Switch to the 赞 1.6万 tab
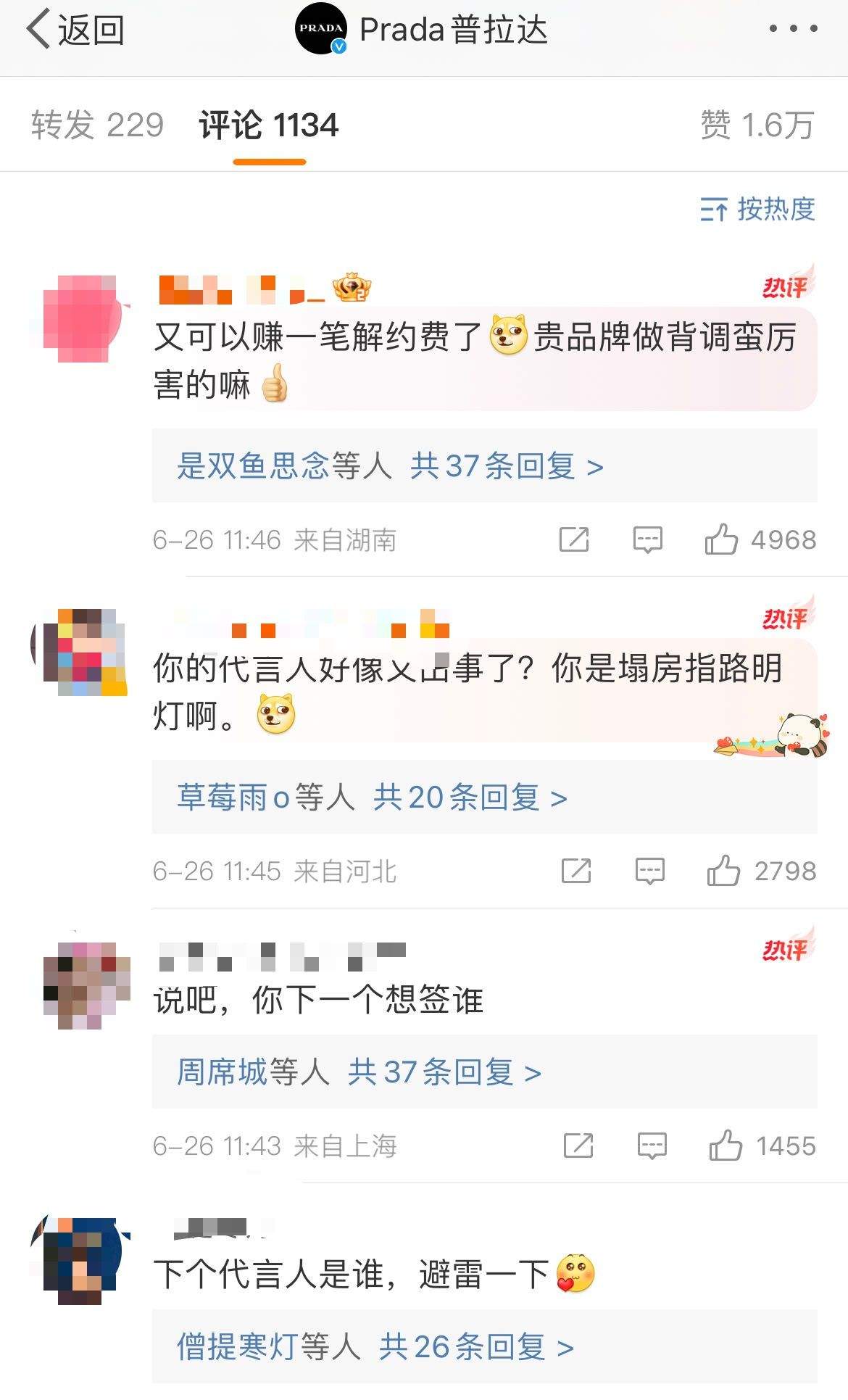Image resolution: width=848 pixels, height=1400 pixels. [x=757, y=125]
